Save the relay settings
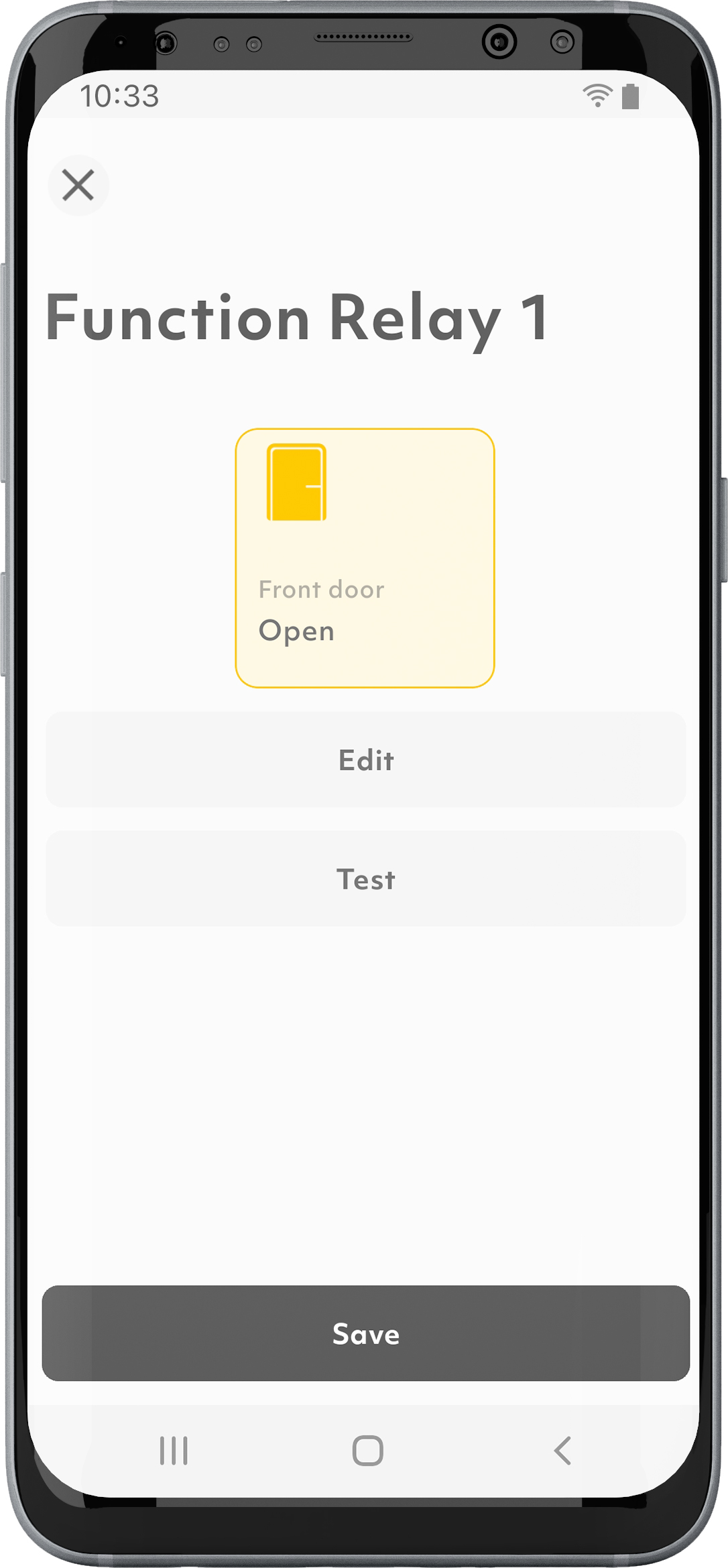 [x=365, y=1333]
